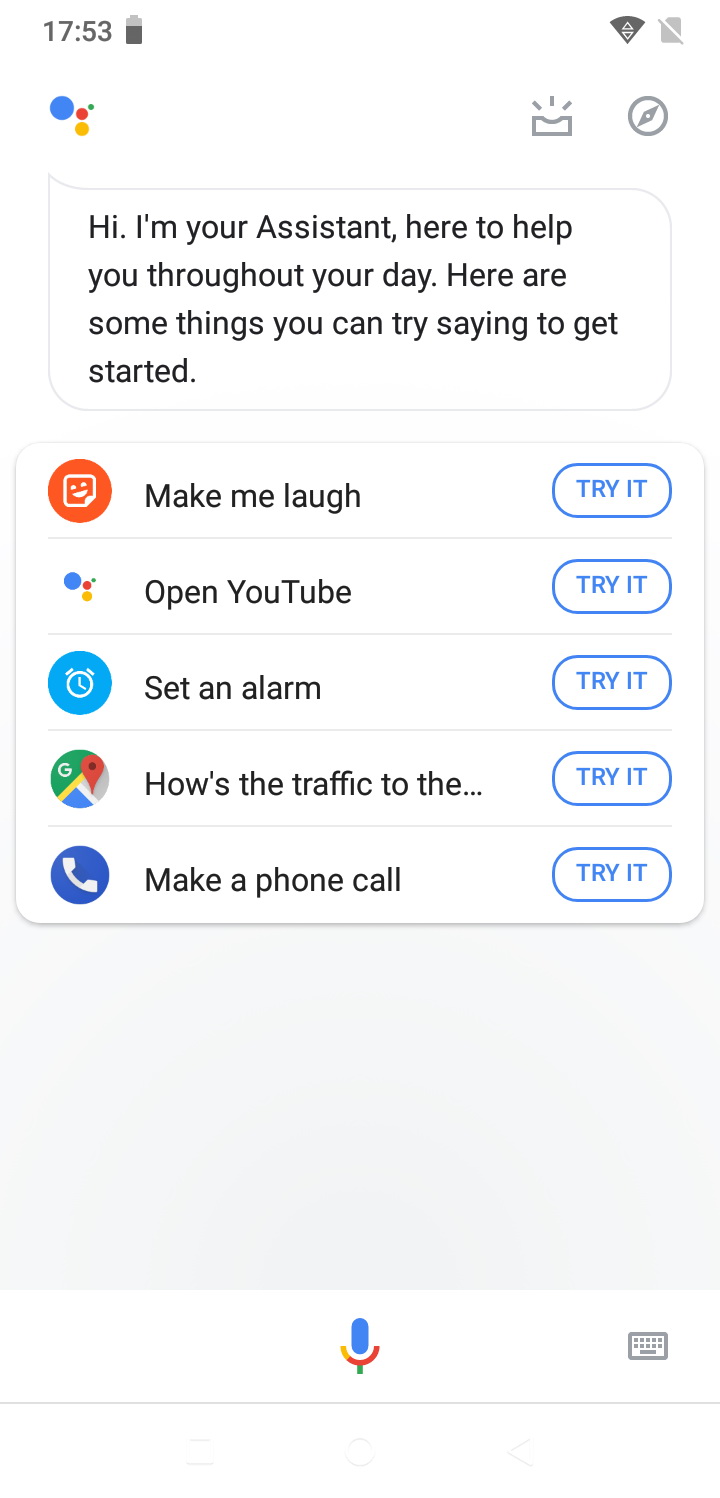Tap TRY IT for Make a phone call
The width and height of the screenshot is (720, 1498).
pos(611,874)
